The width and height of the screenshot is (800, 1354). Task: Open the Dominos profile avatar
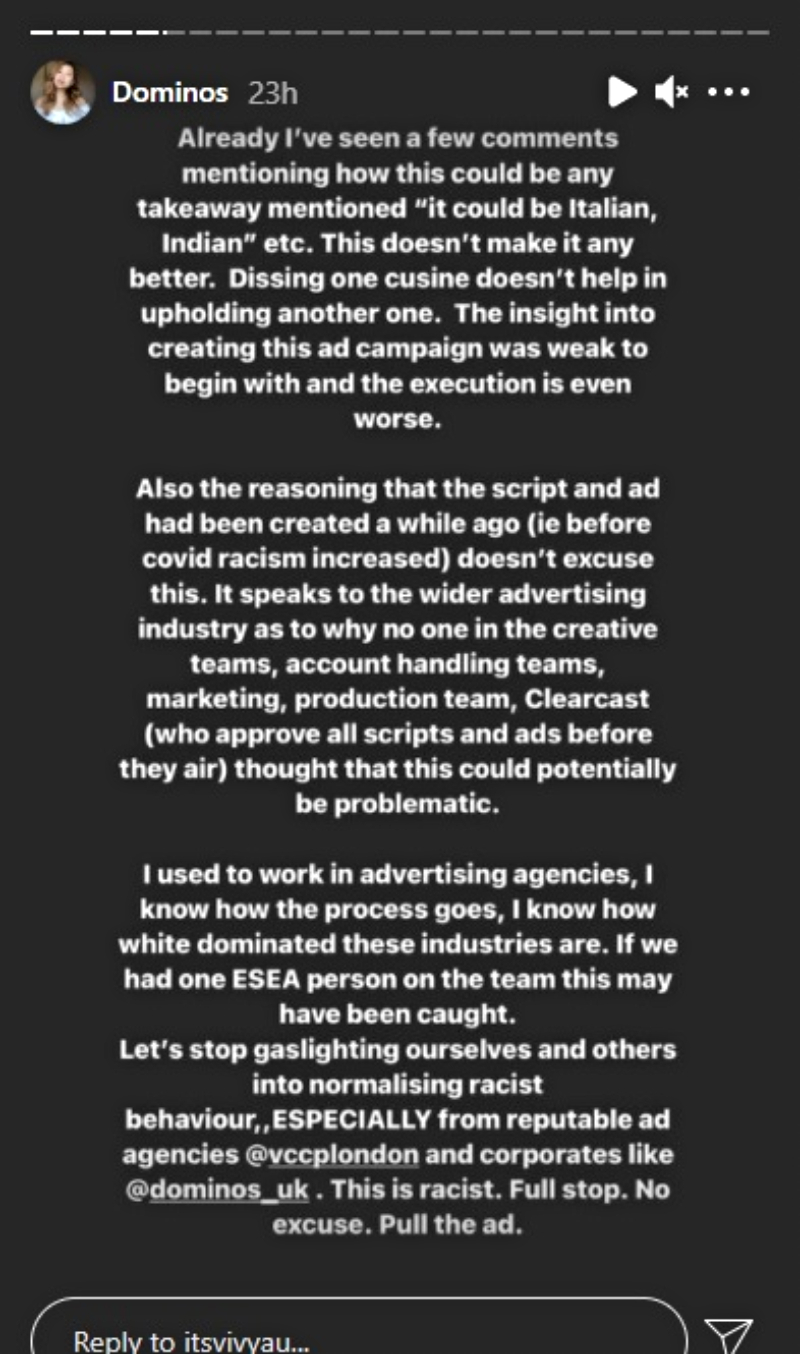point(62,93)
